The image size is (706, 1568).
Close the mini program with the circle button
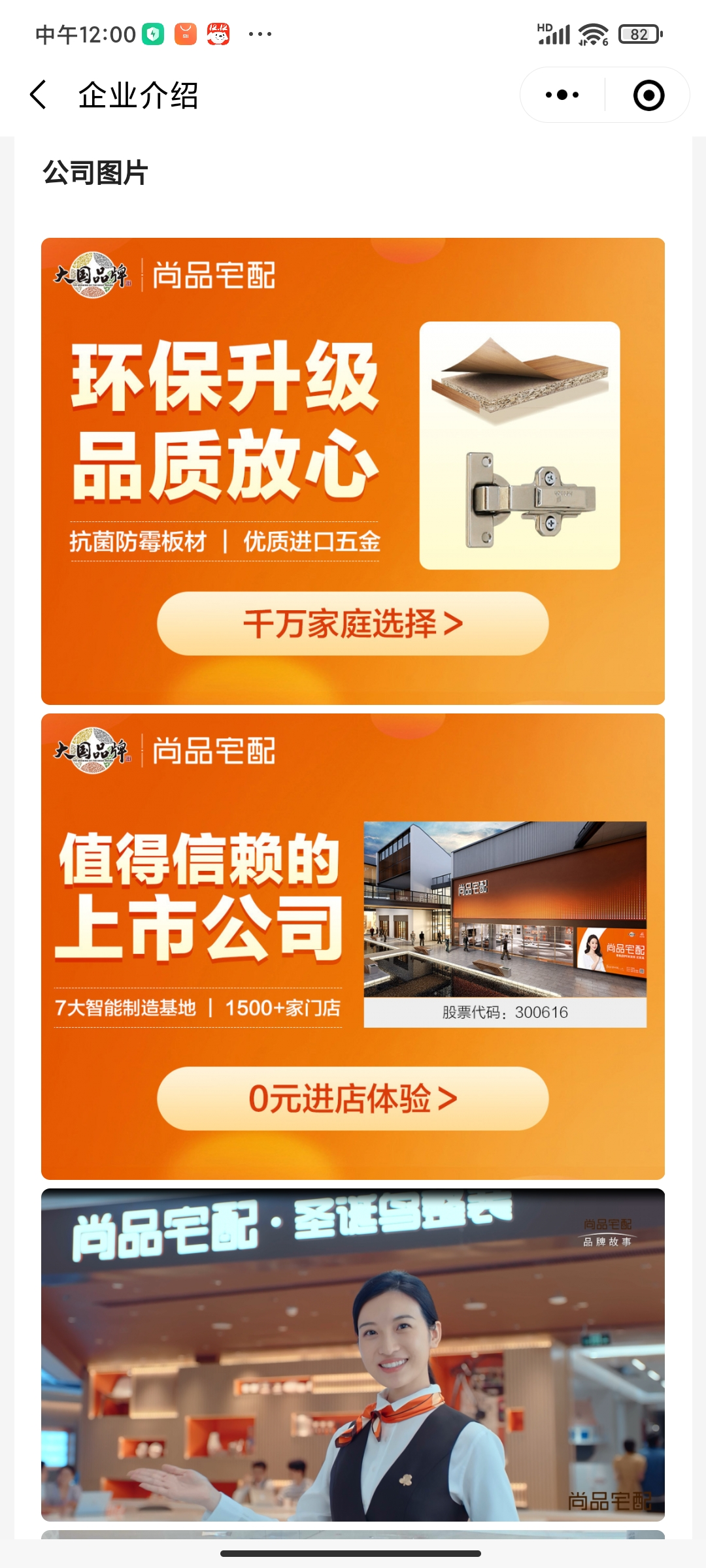point(648,95)
